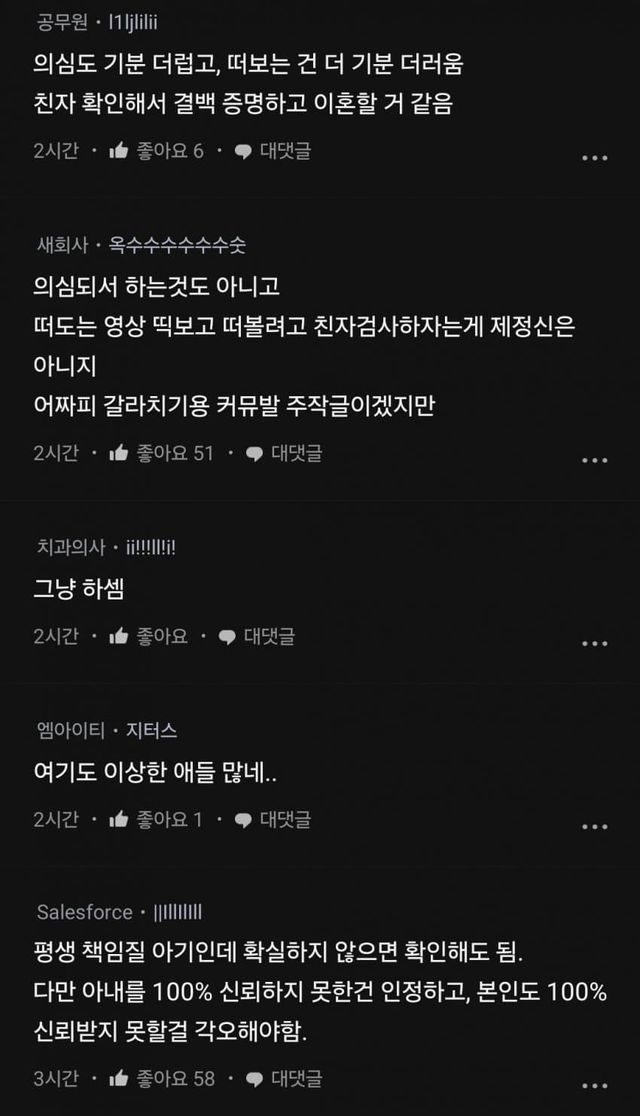The width and height of the screenshot is (640, 1116).
Task: Open more options on Salesforce comment
Action: [594, 1086]
